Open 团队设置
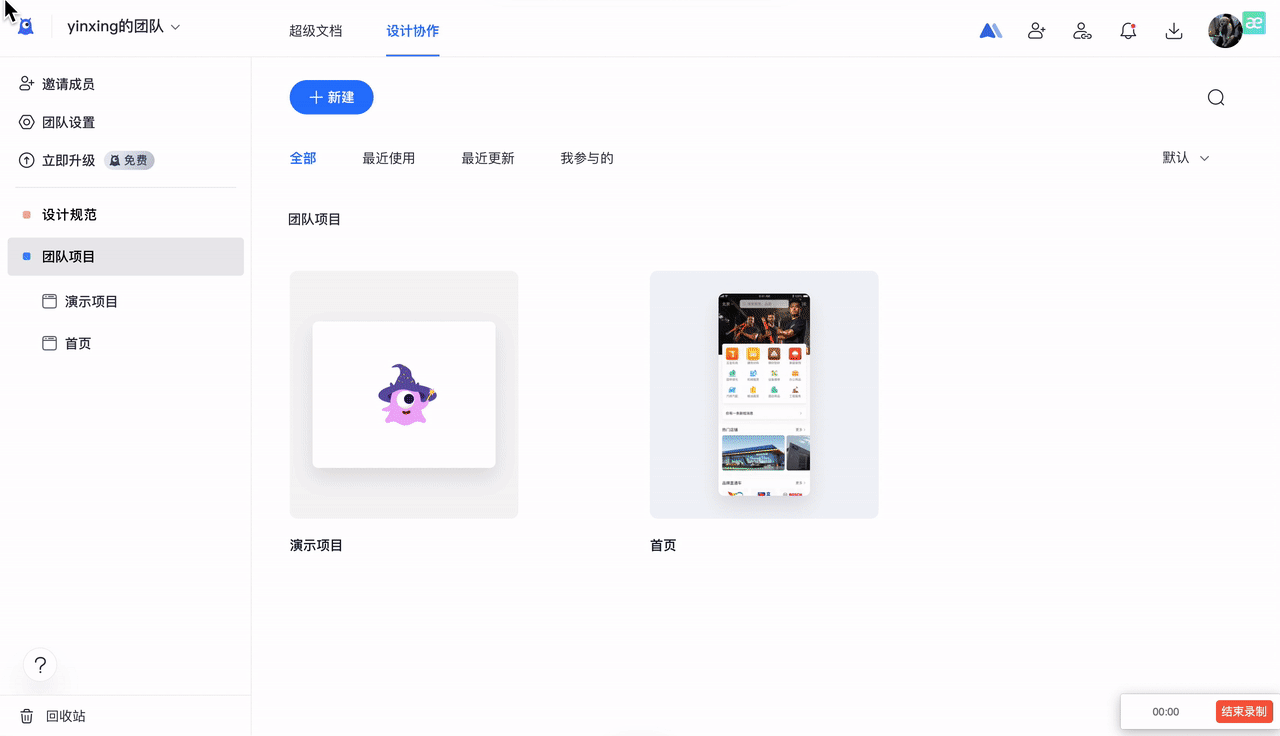The width and height of the screenshot is (1280, 736). 68,122
